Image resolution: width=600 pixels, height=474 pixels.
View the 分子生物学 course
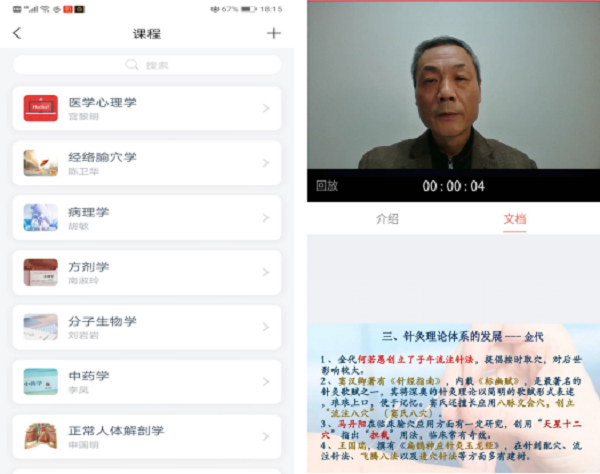coord(147,326)
